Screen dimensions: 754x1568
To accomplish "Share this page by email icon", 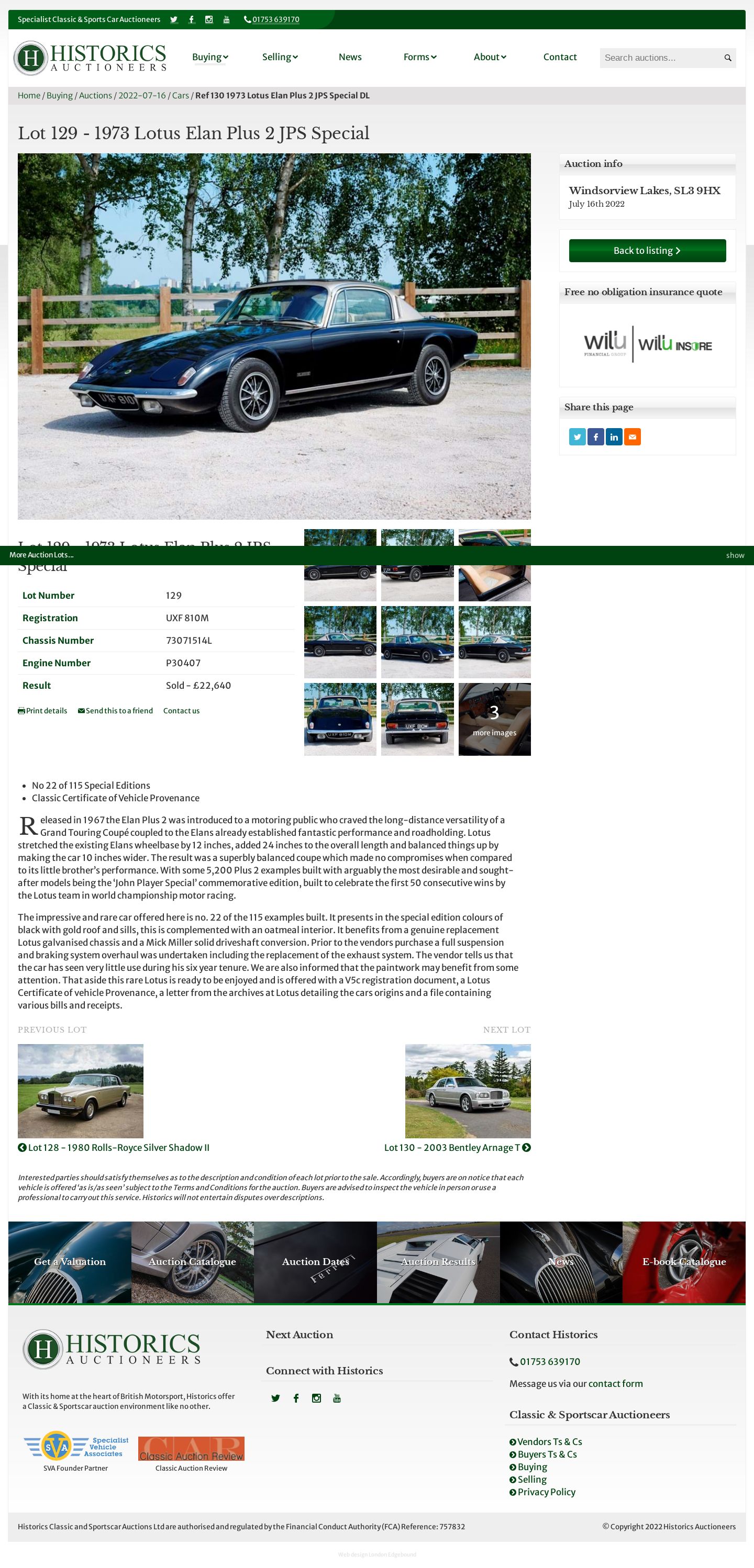I will click(x=632, y=437).
